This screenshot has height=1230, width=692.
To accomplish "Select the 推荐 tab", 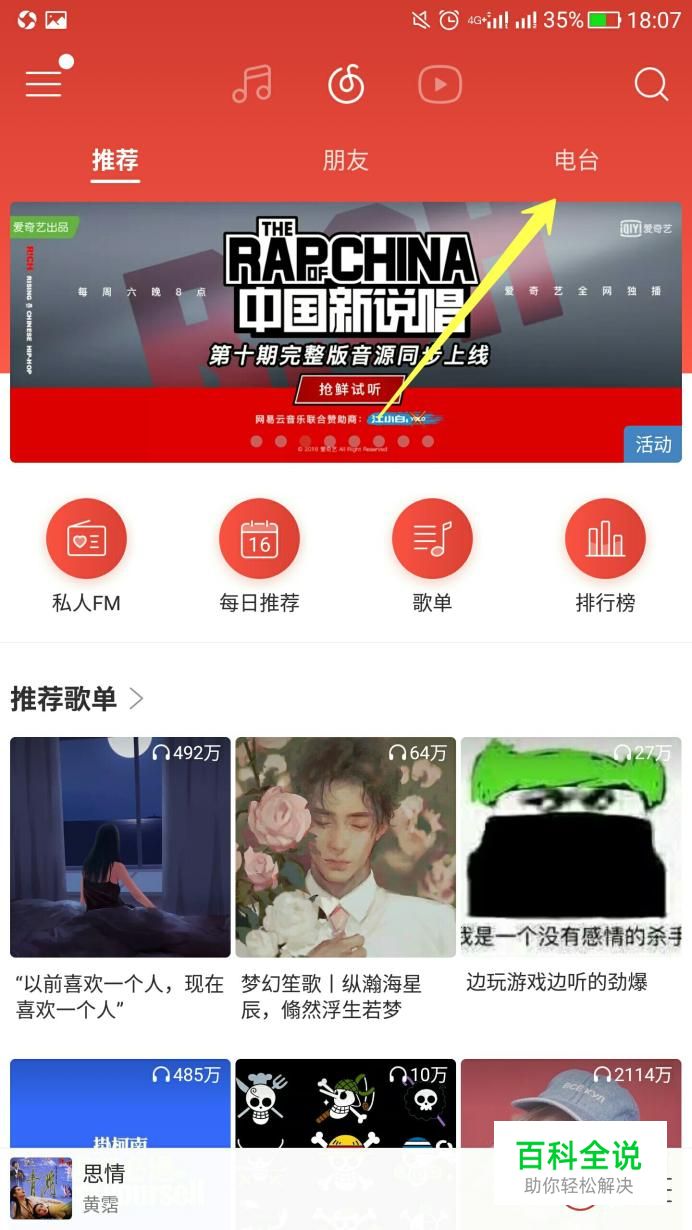I will 115,160.
